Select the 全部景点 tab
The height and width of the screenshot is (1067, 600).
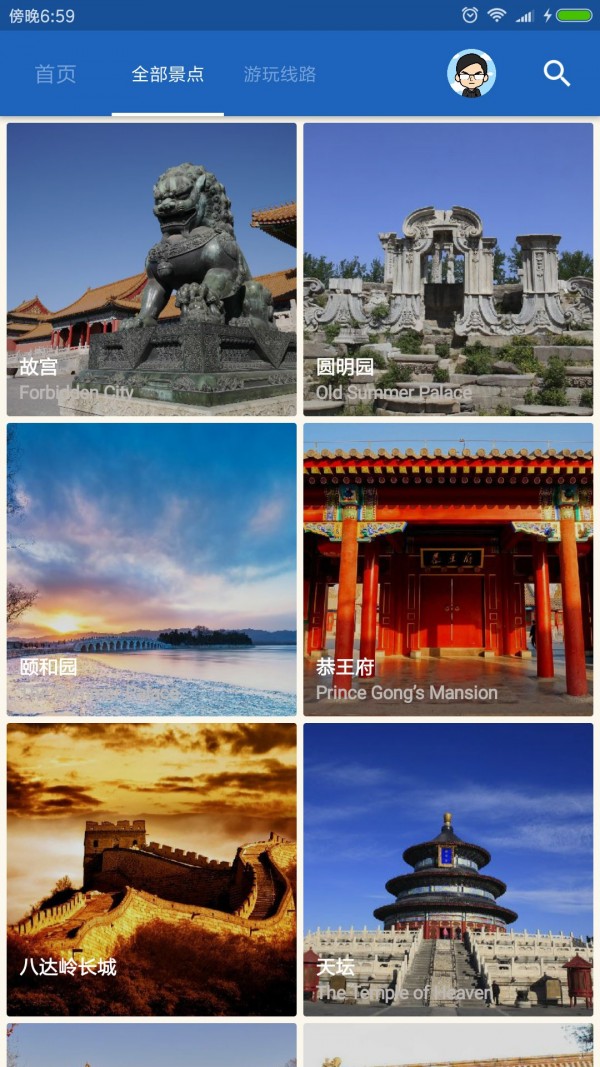[x=168, y=74]
